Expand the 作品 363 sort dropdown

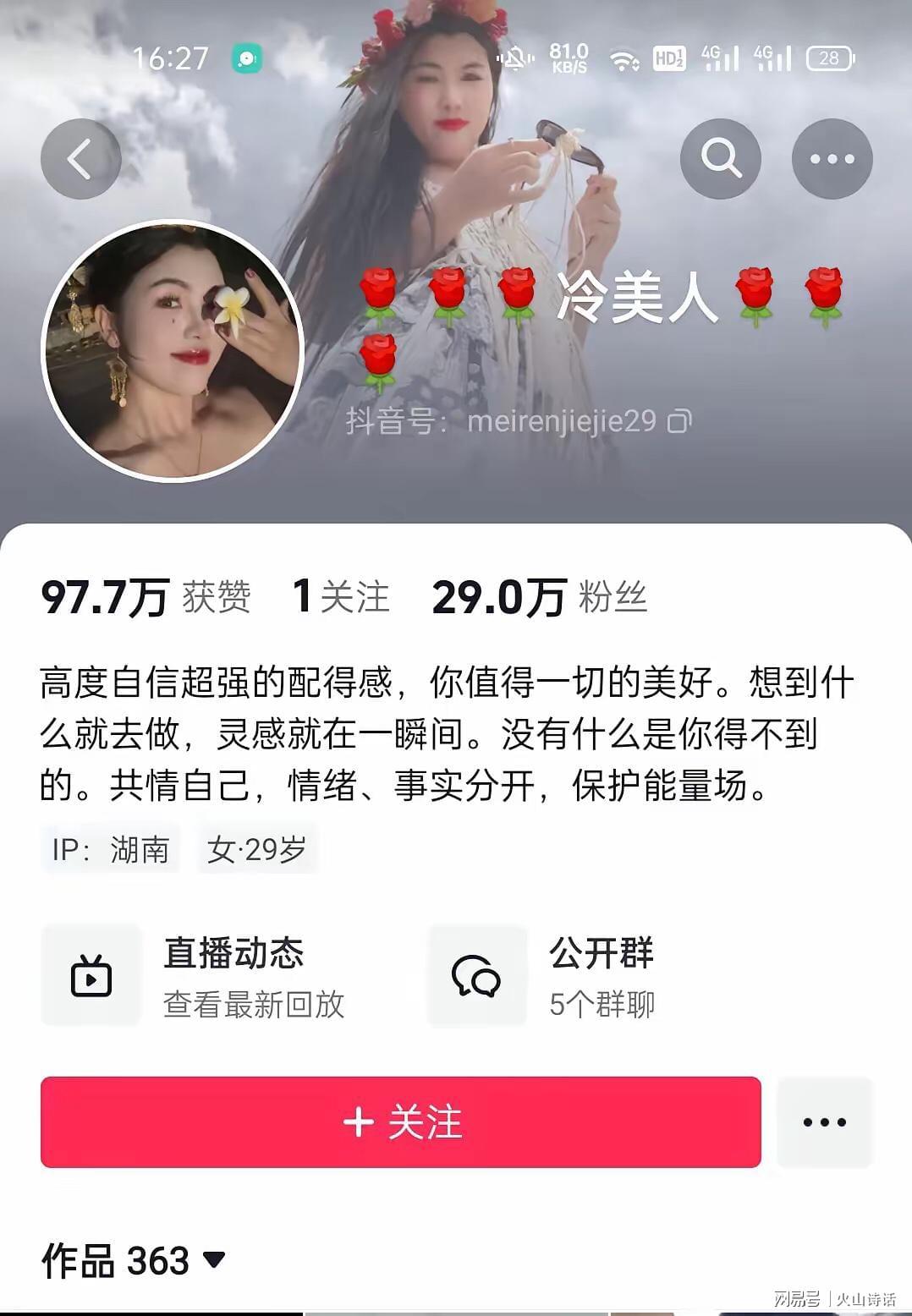215,1260
